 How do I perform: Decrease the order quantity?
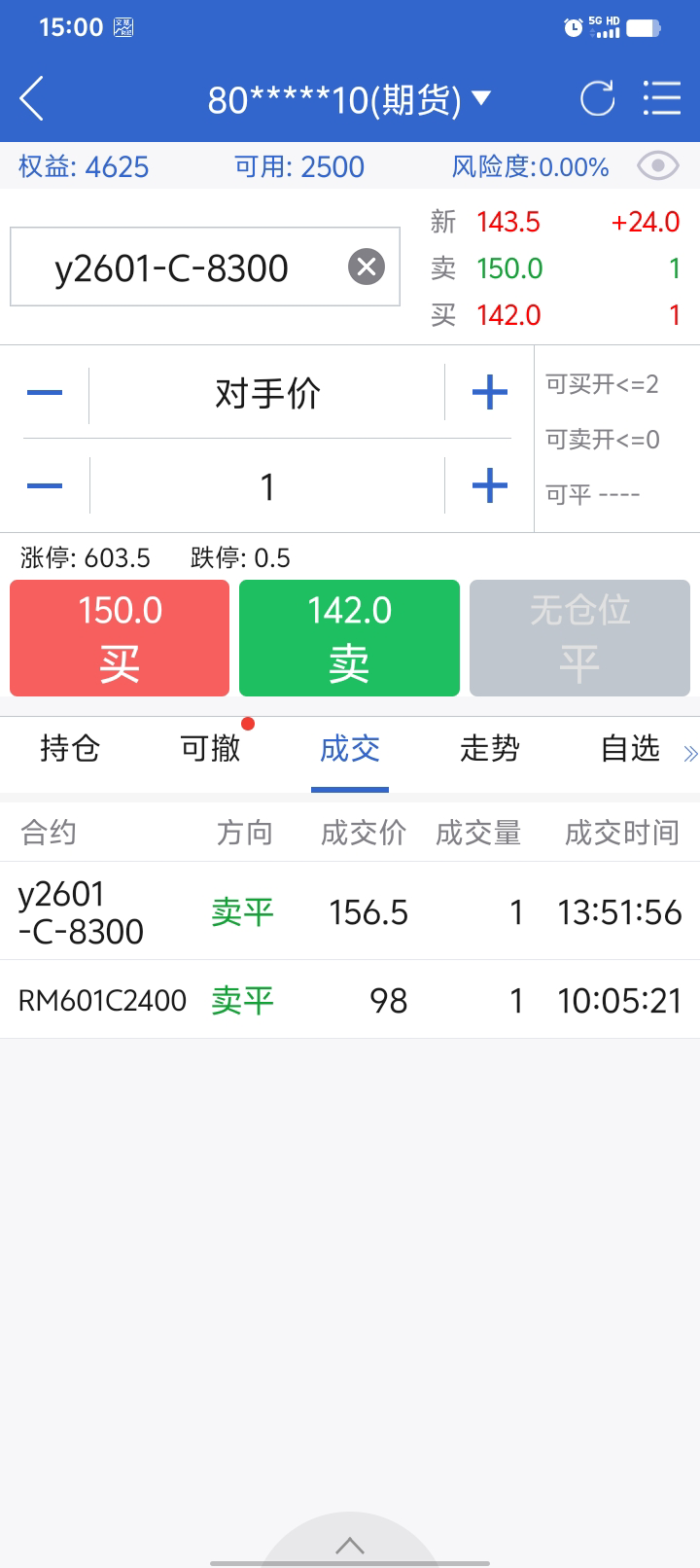pyautogui.click(x=45, y=486)
